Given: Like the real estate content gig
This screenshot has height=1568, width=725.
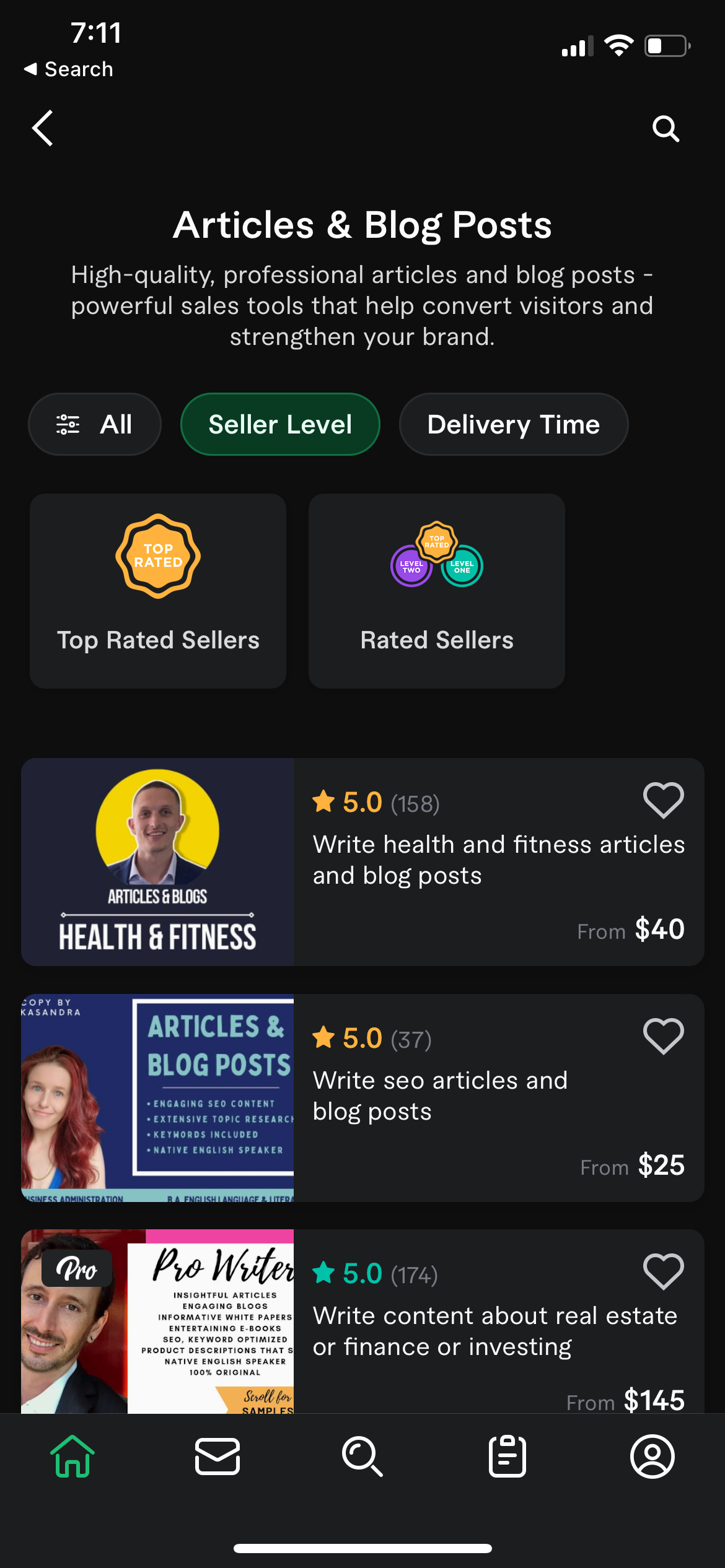Looking at the screenshot, I should pyautogui.click(x=663, y=1271).
